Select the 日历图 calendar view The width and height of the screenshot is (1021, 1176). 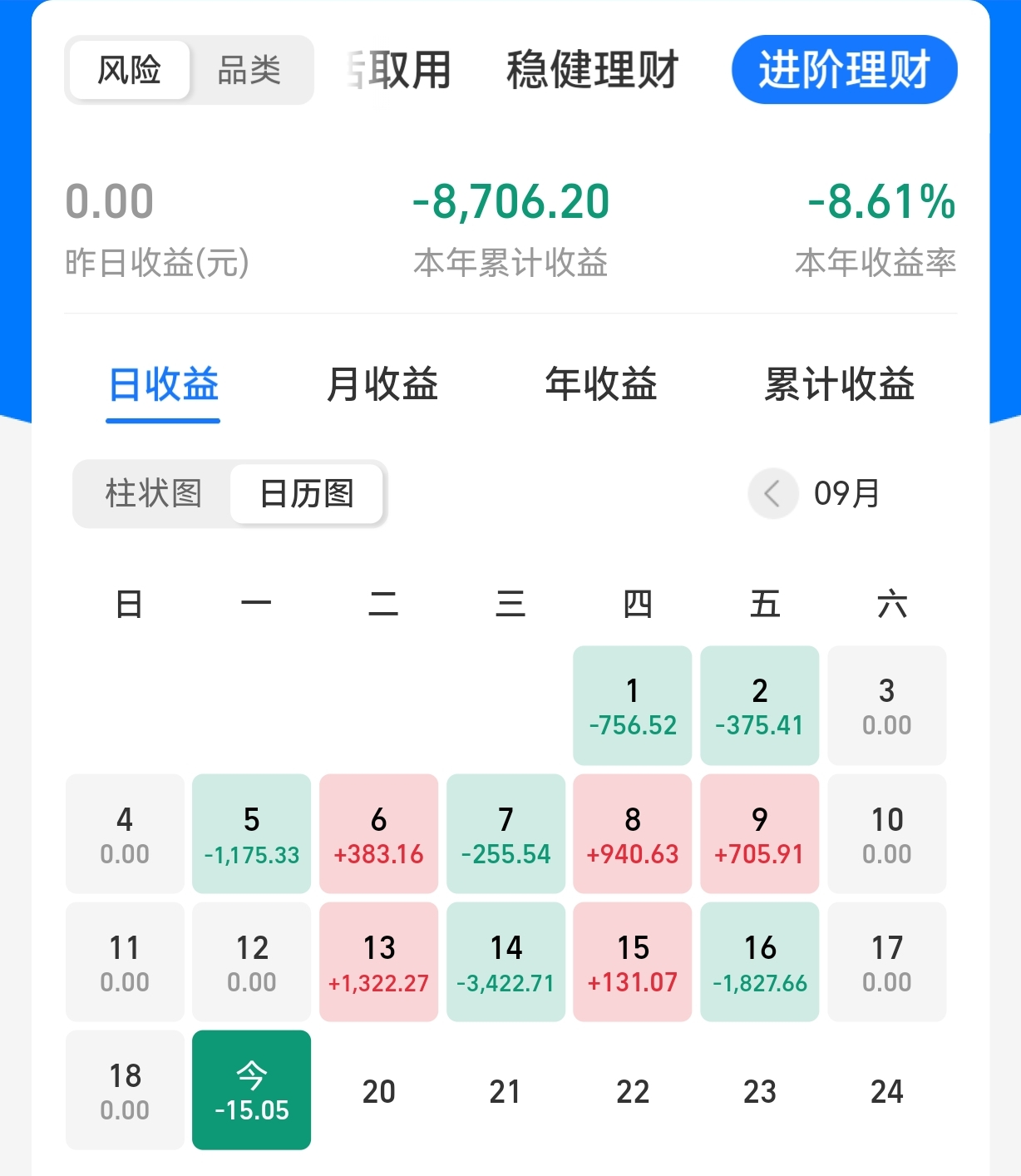coord(307,494)
